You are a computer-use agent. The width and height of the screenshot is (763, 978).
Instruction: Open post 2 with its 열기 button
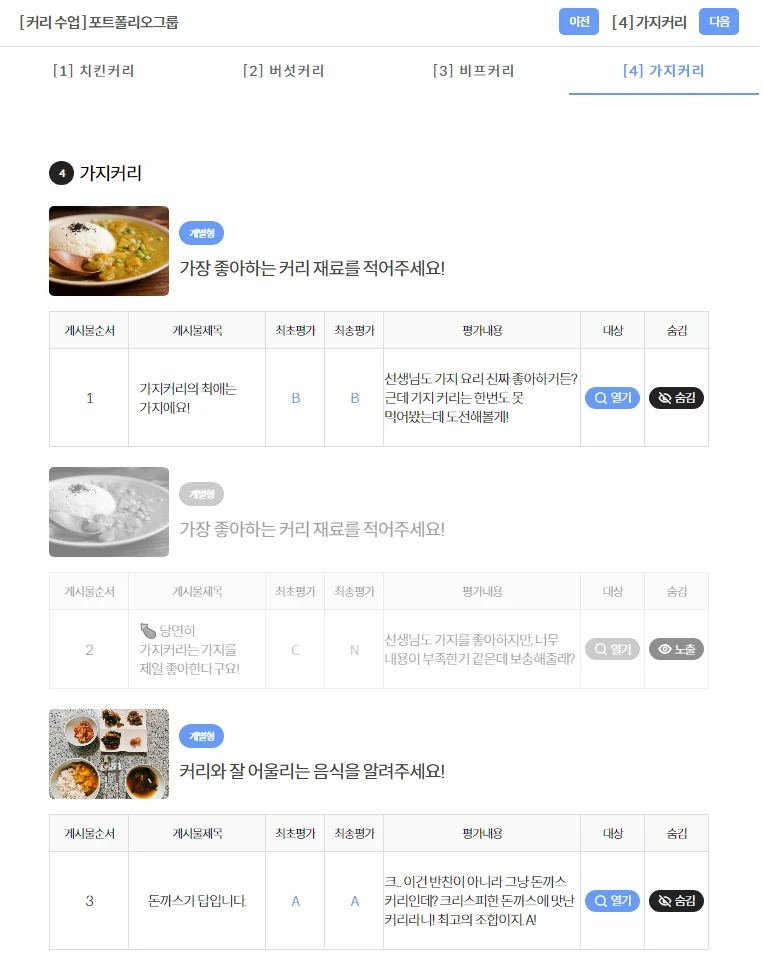(612, 649)
